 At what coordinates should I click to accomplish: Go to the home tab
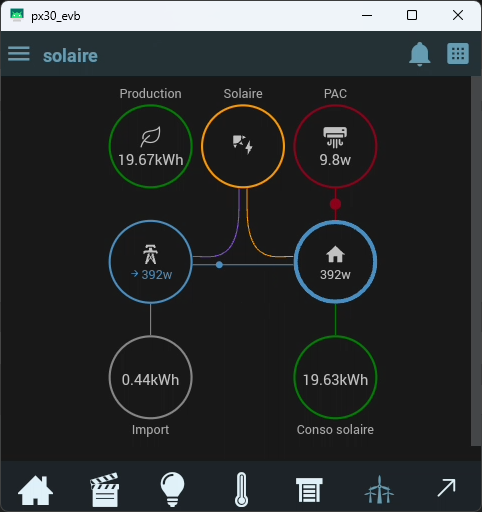[x=35, y=489]
